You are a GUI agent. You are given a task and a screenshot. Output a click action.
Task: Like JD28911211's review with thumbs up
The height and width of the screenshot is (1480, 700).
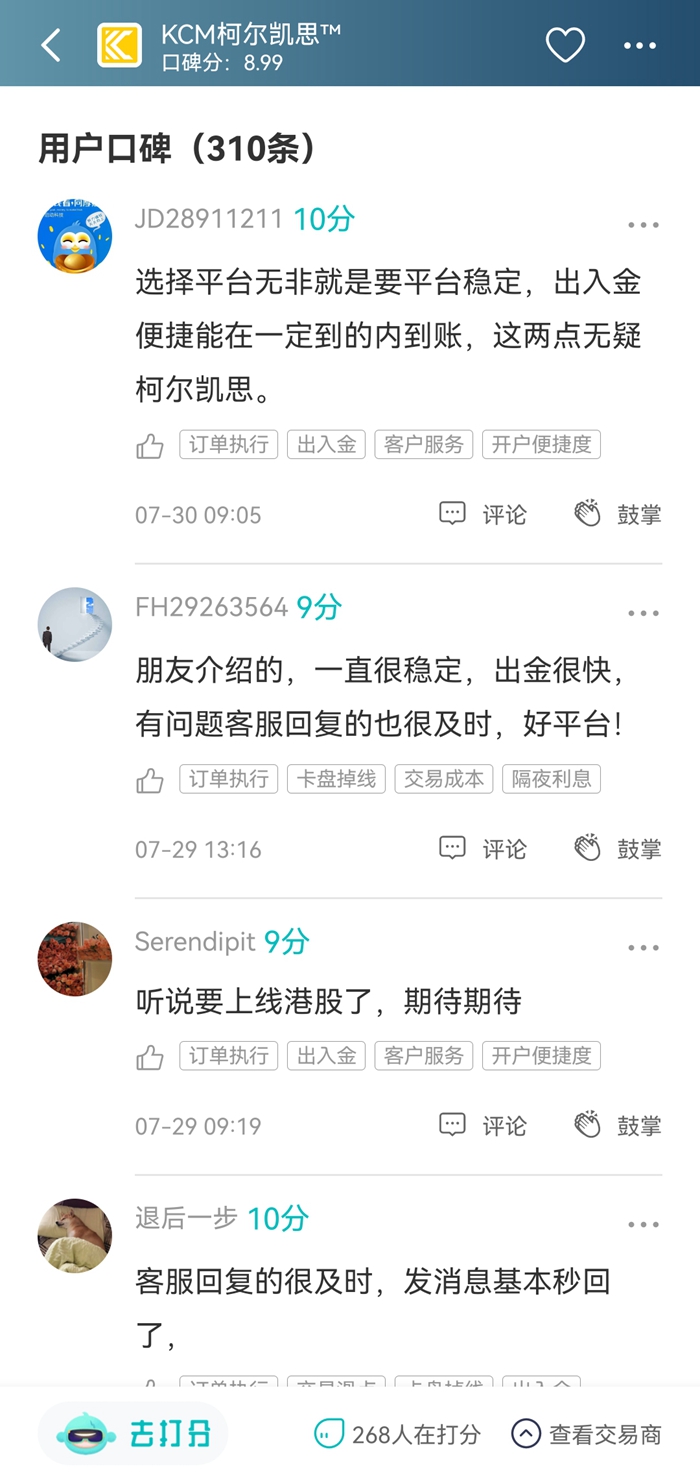point(150,446)
